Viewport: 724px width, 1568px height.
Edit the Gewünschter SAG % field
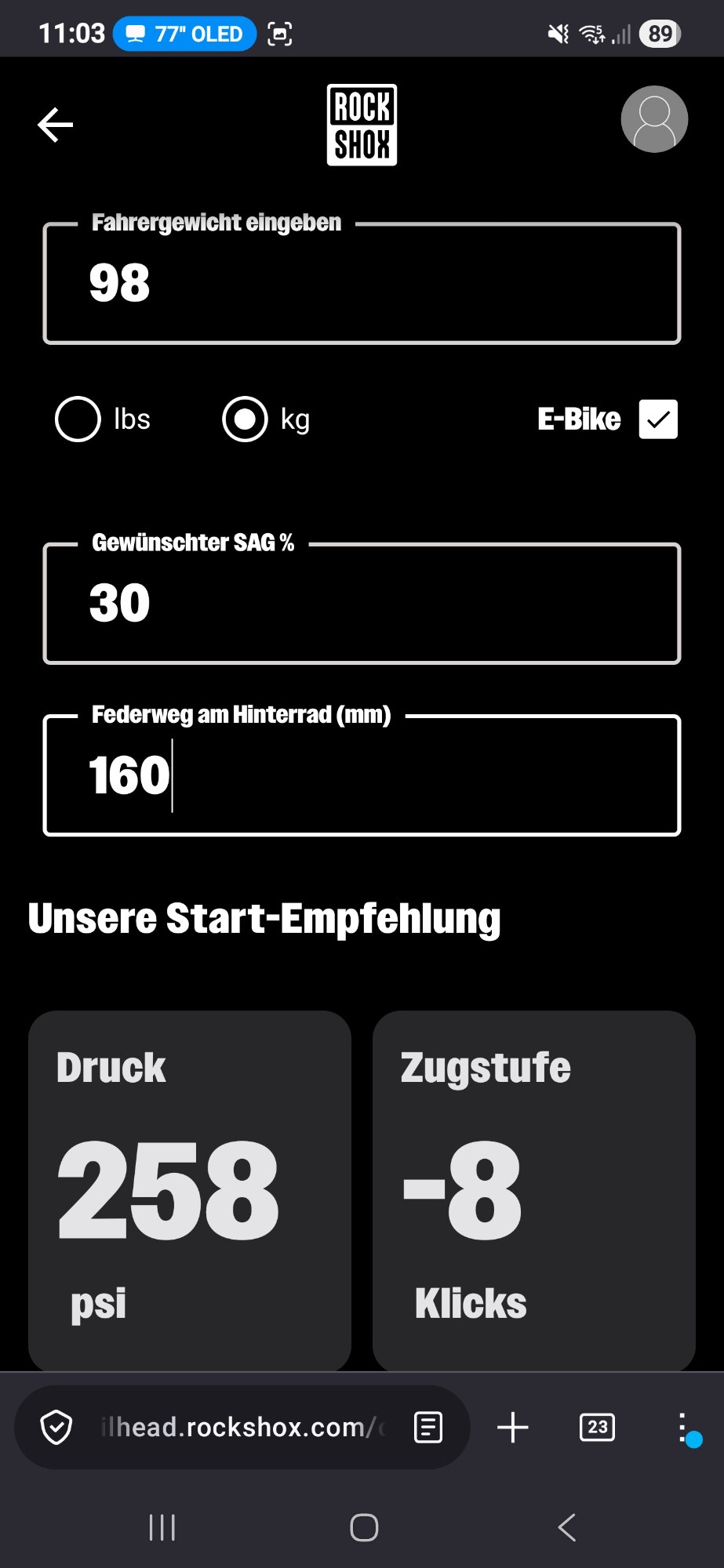coord(361,604)
